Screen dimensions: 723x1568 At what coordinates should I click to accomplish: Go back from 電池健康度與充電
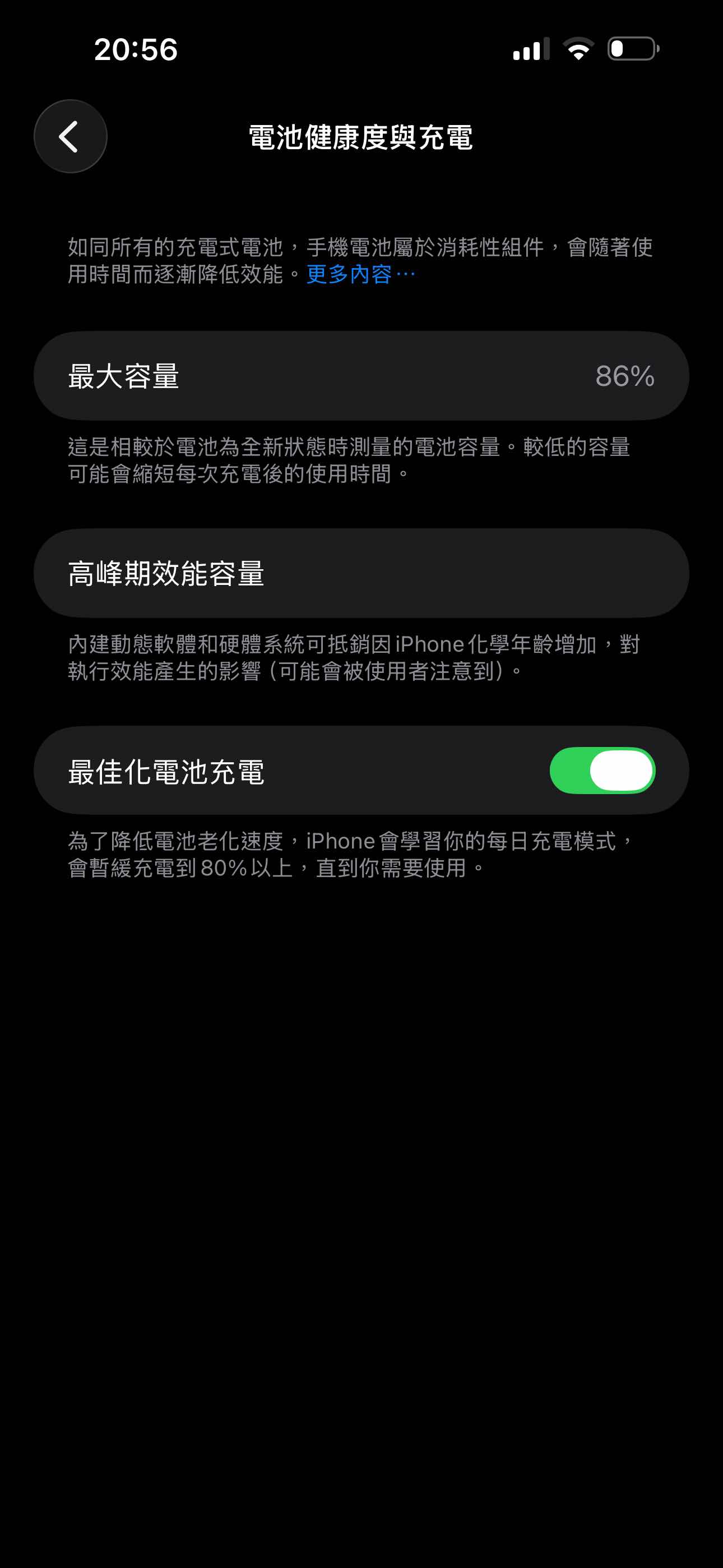pyautogui.click(x=70, y=136)
